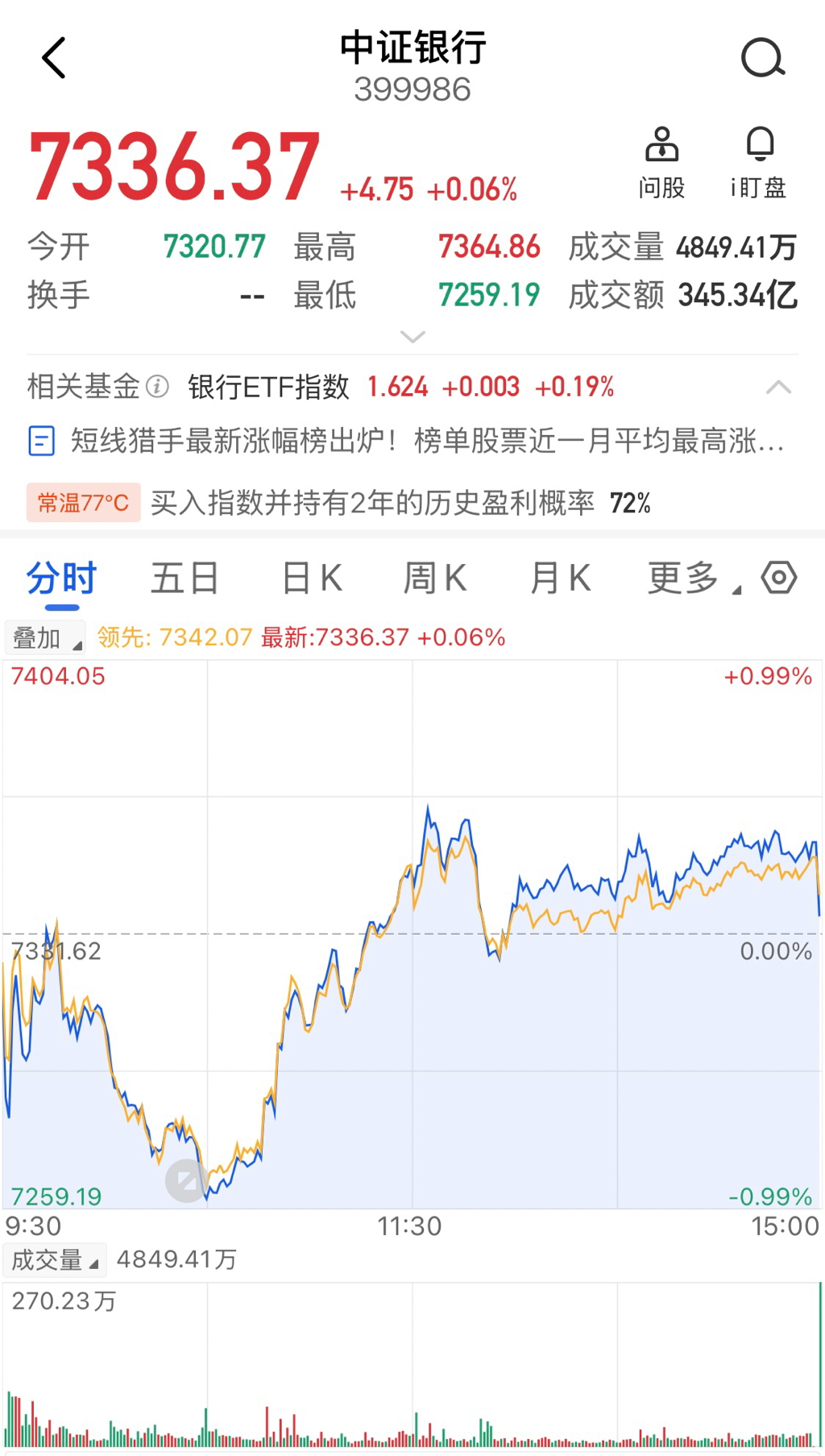Viewport: 825px width, 1456px height.
Task: Go back using the top-left arrow
Action: coord(54,59)
